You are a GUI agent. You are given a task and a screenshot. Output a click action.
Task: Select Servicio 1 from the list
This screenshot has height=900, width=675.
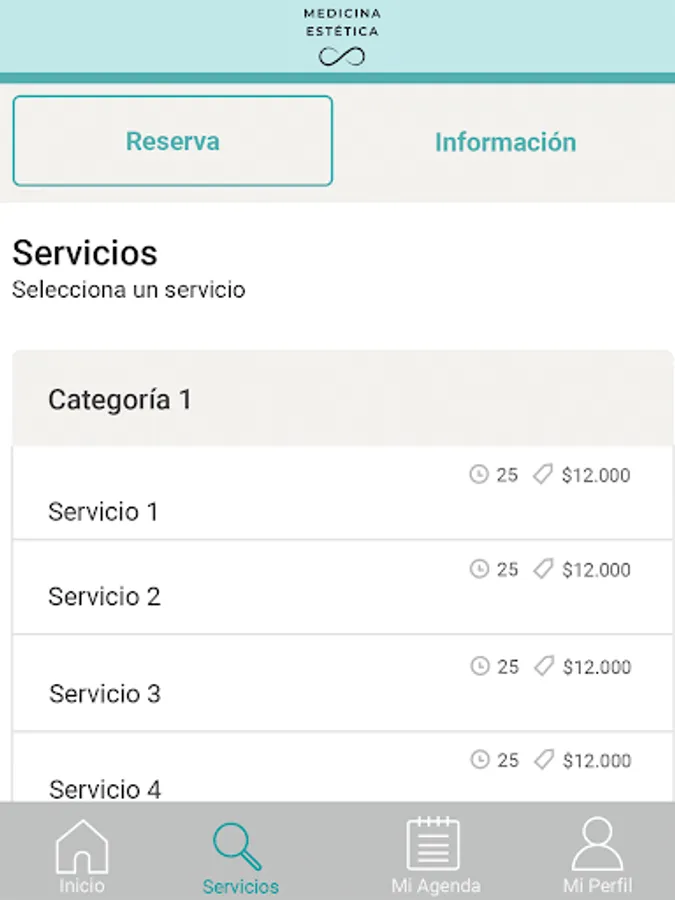[x=342, y=494]
